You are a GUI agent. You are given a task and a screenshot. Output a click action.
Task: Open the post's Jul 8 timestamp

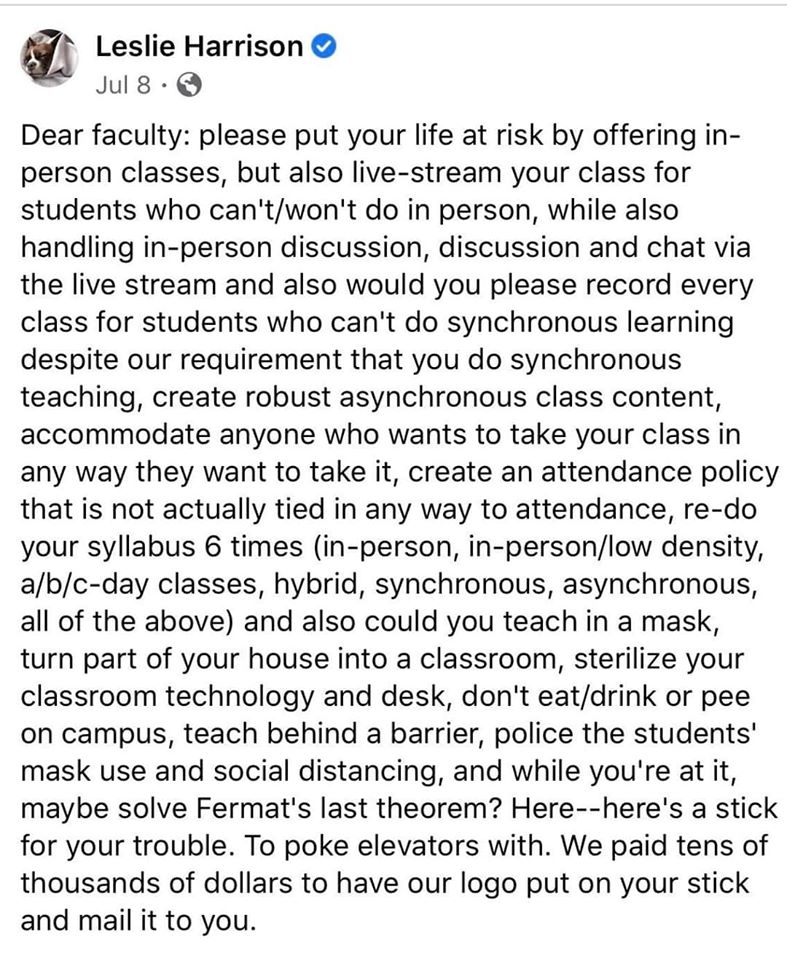click(123, 85)
